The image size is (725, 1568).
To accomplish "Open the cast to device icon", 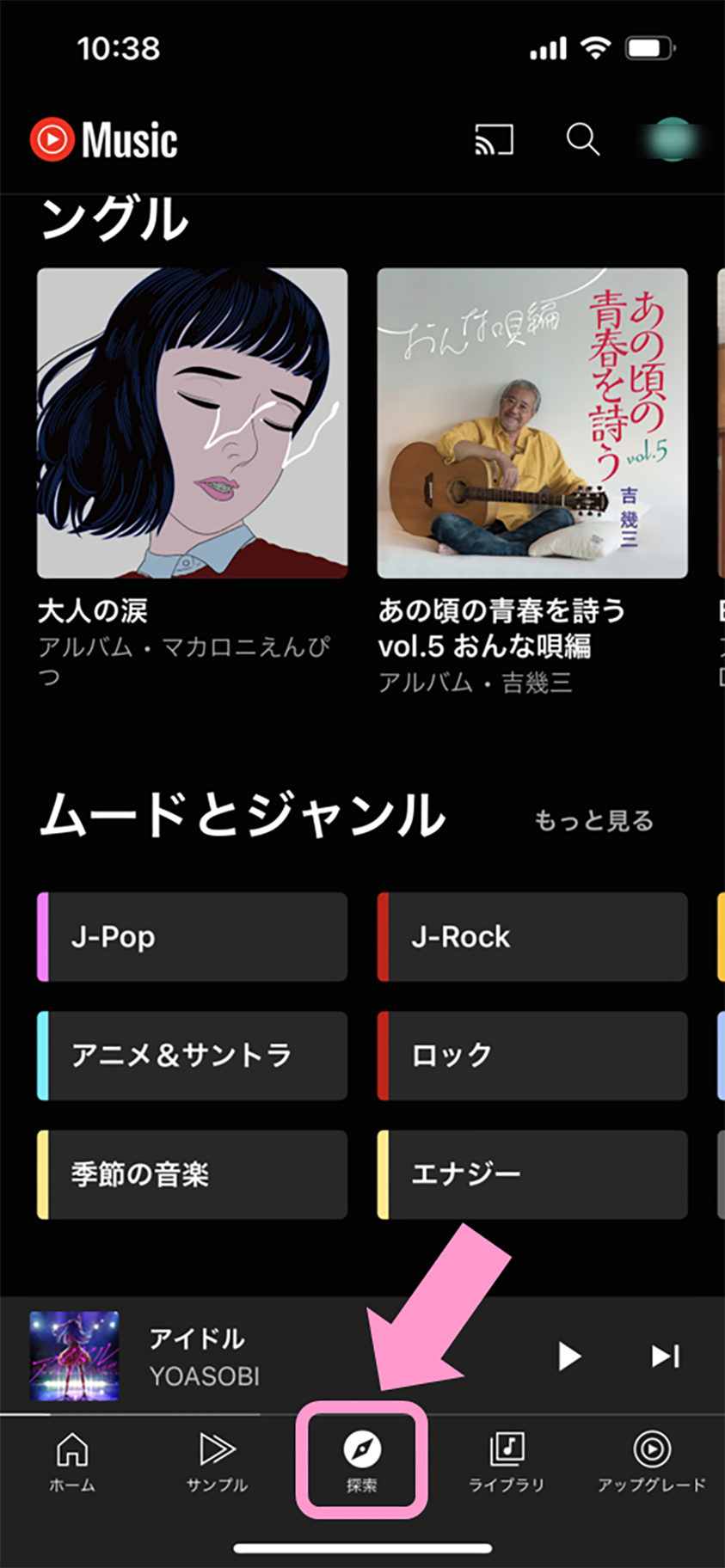I will click(494, 139).
